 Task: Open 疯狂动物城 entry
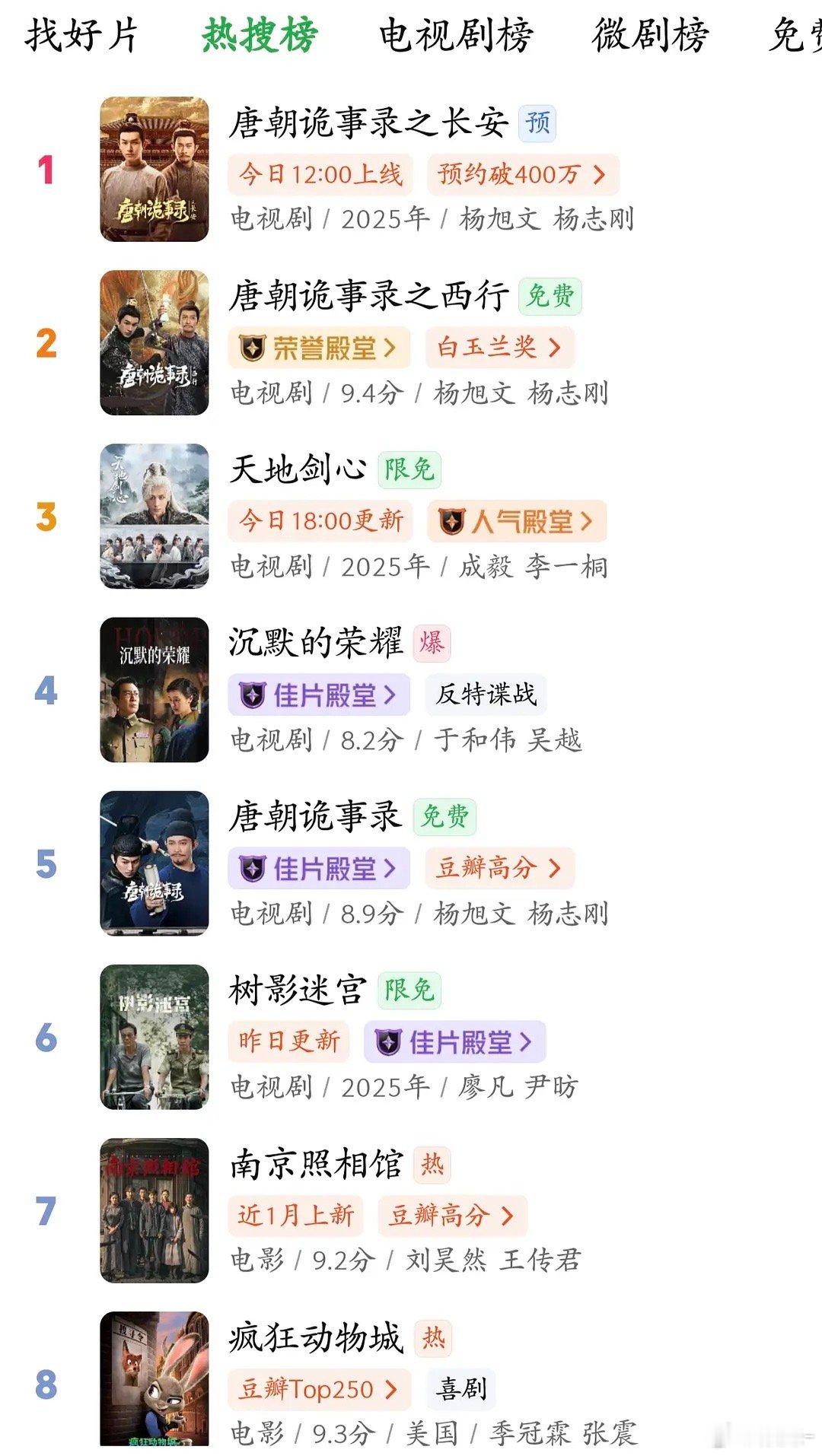tap(316, 1337)
